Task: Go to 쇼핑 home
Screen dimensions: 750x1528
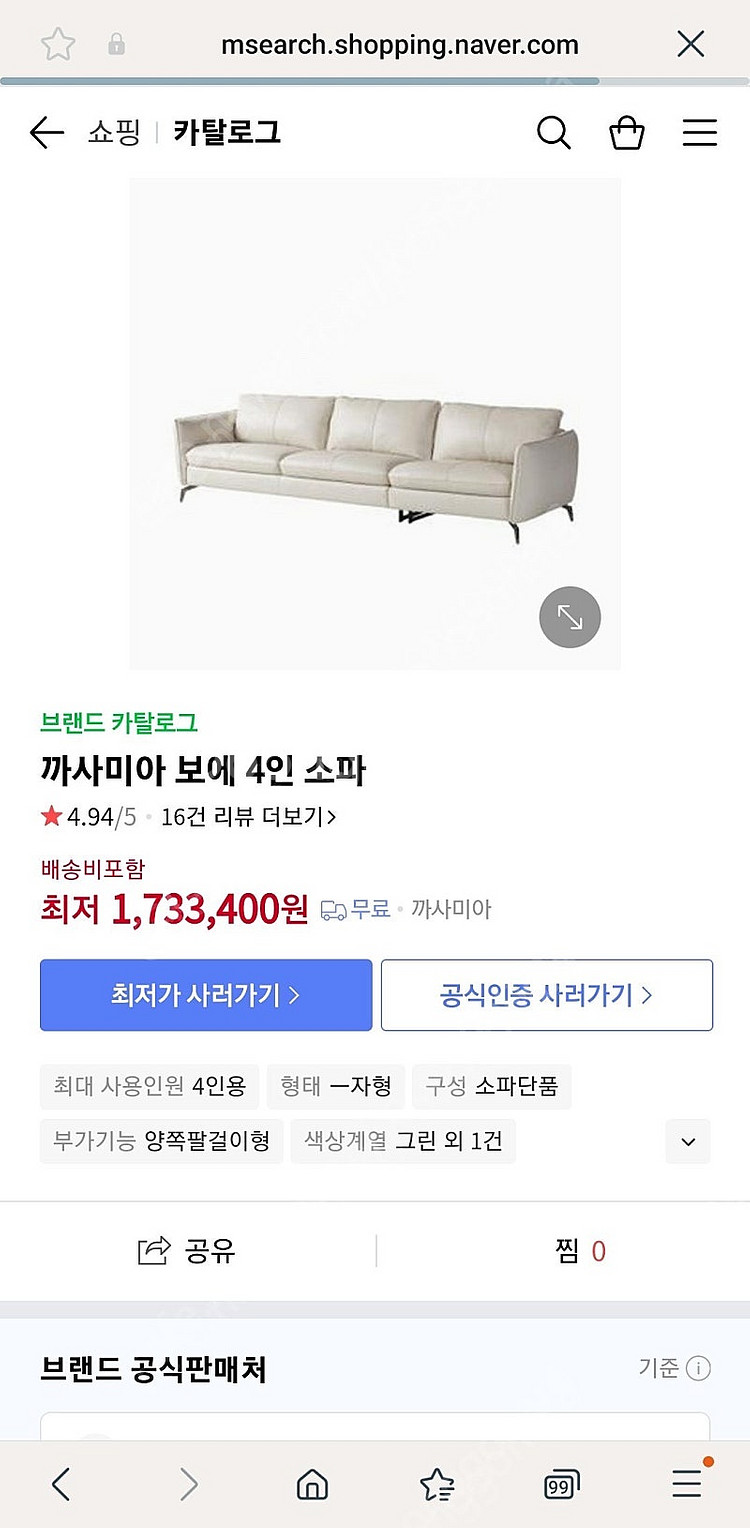Action: (114, 132)
